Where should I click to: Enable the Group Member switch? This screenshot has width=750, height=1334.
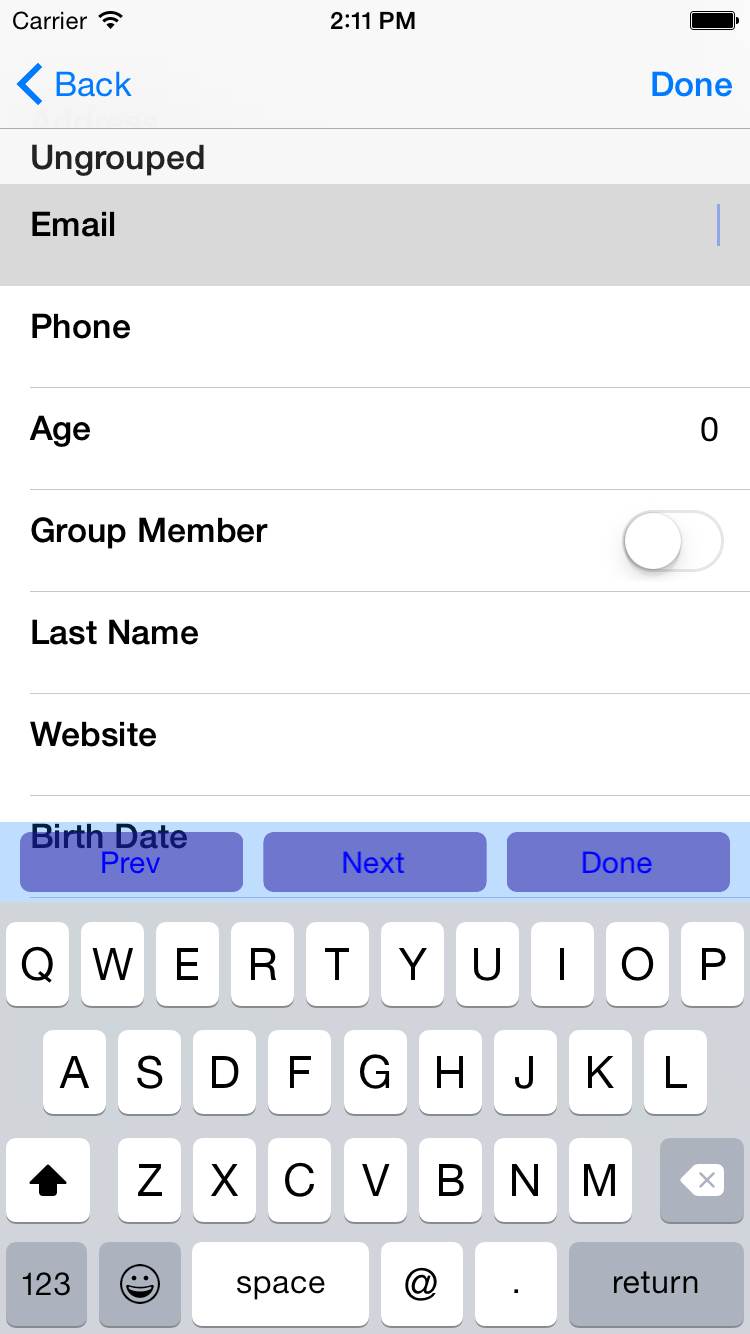click(x=672, y=541)
